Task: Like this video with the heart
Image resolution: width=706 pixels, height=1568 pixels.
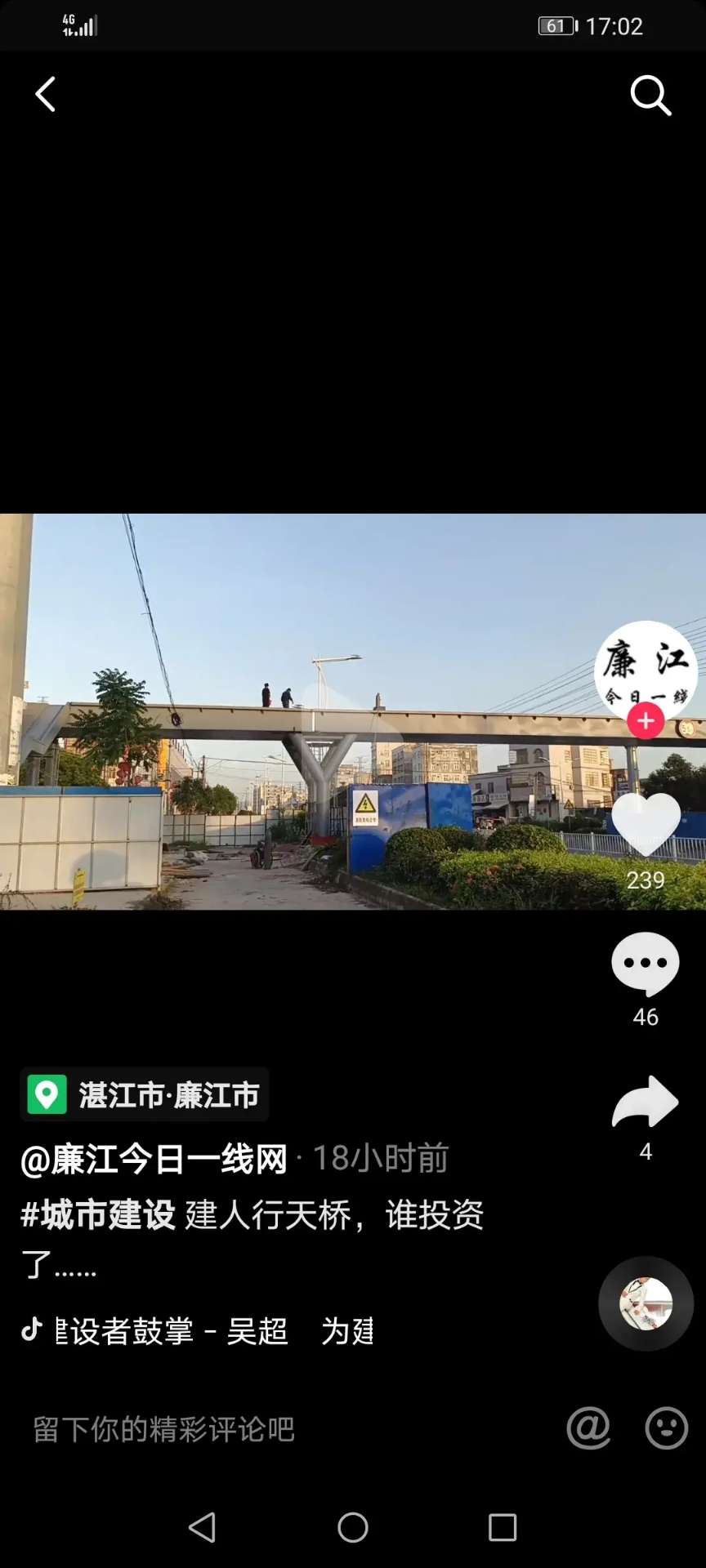Action: point(646,825)
